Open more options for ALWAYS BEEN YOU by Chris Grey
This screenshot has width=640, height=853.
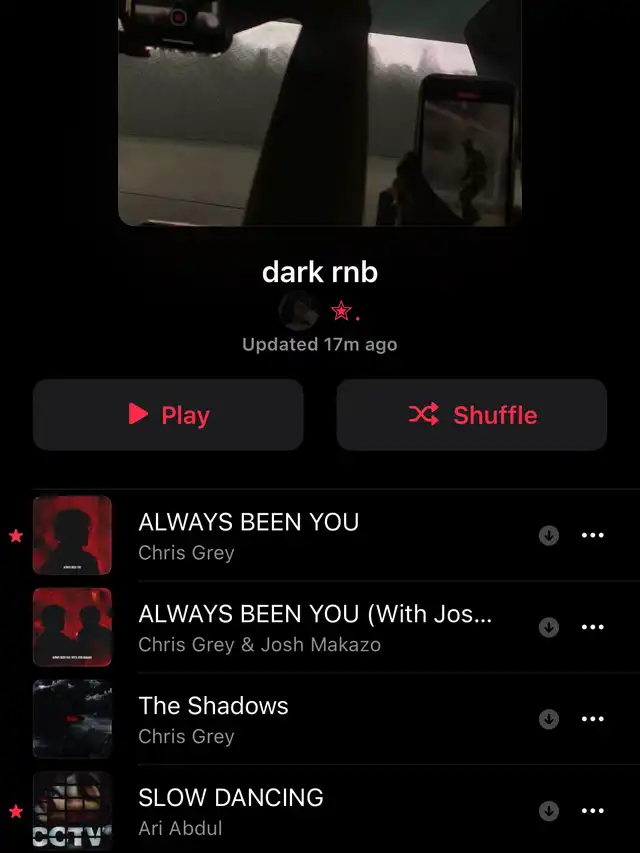592,535
